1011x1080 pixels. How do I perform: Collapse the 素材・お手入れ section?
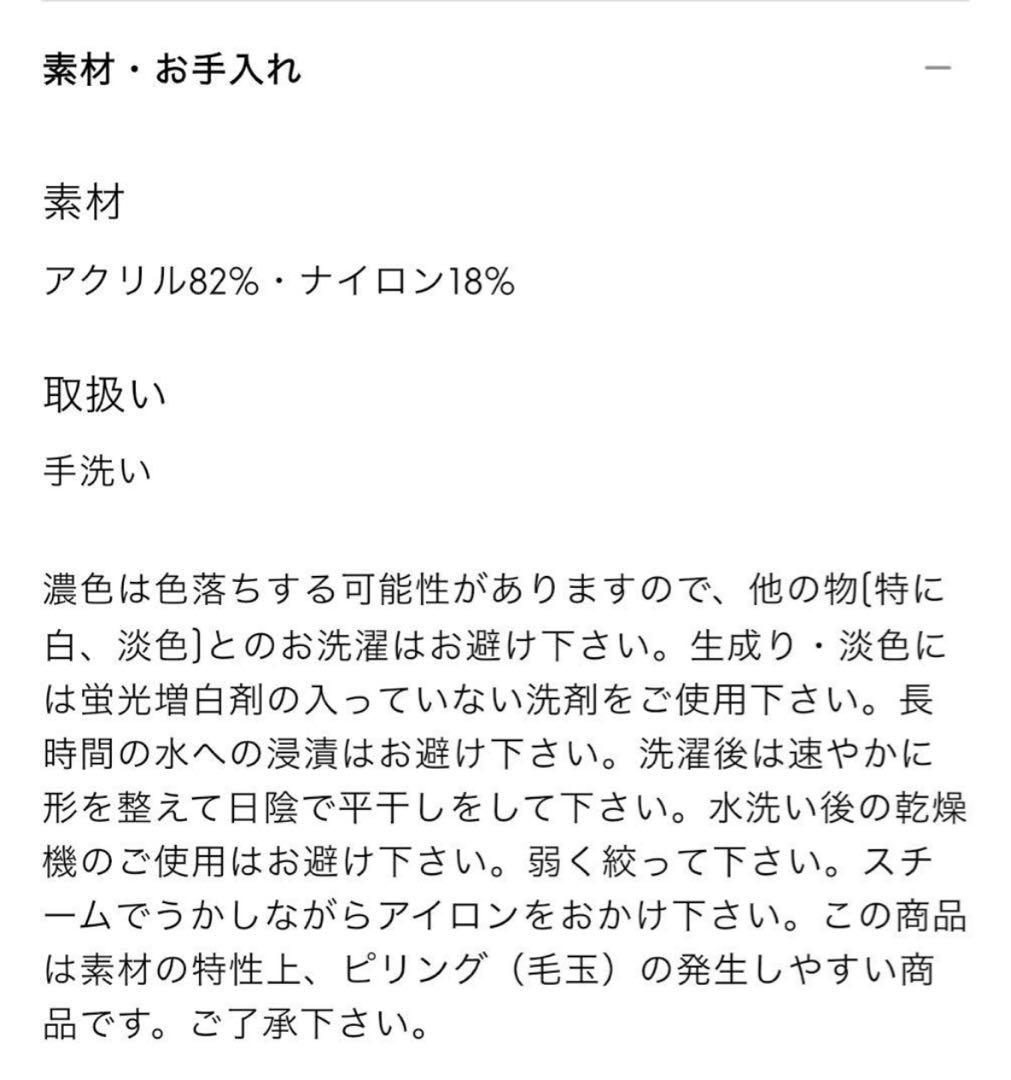point(937,69)
